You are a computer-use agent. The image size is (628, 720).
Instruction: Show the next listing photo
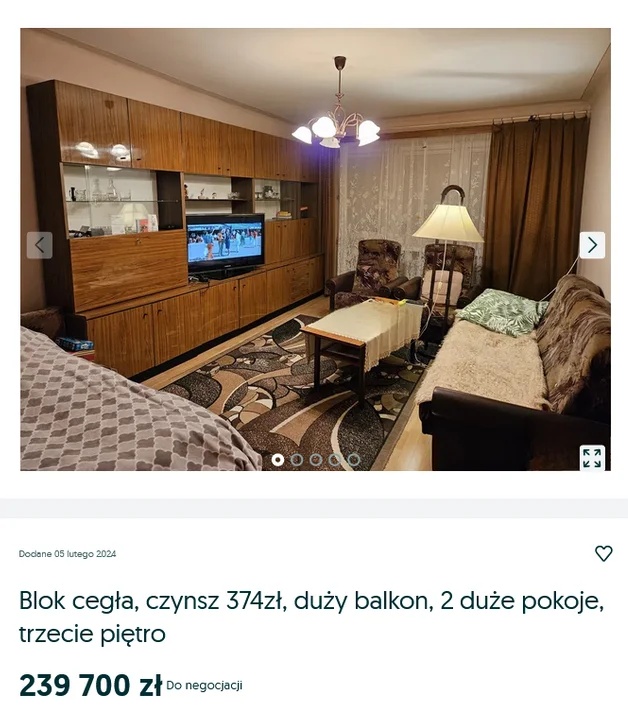tap(592, 245)
